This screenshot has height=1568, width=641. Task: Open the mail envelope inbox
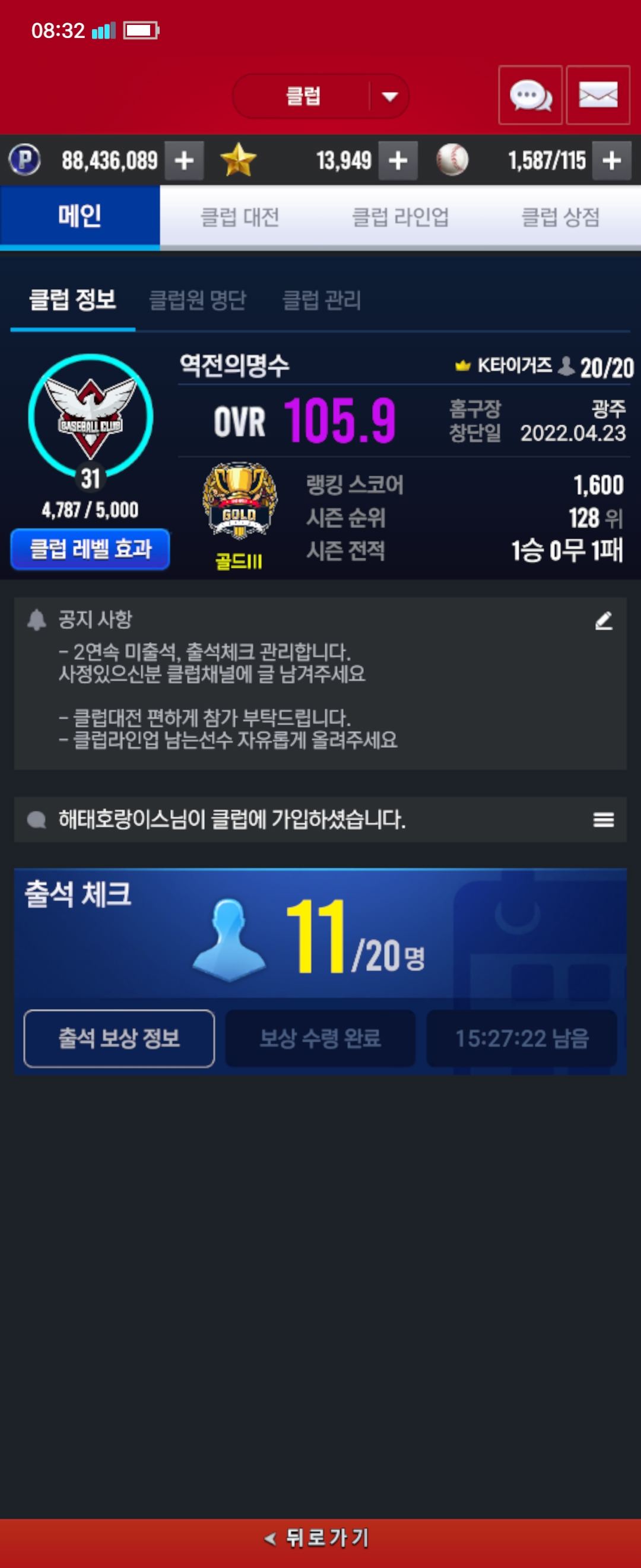598,96
